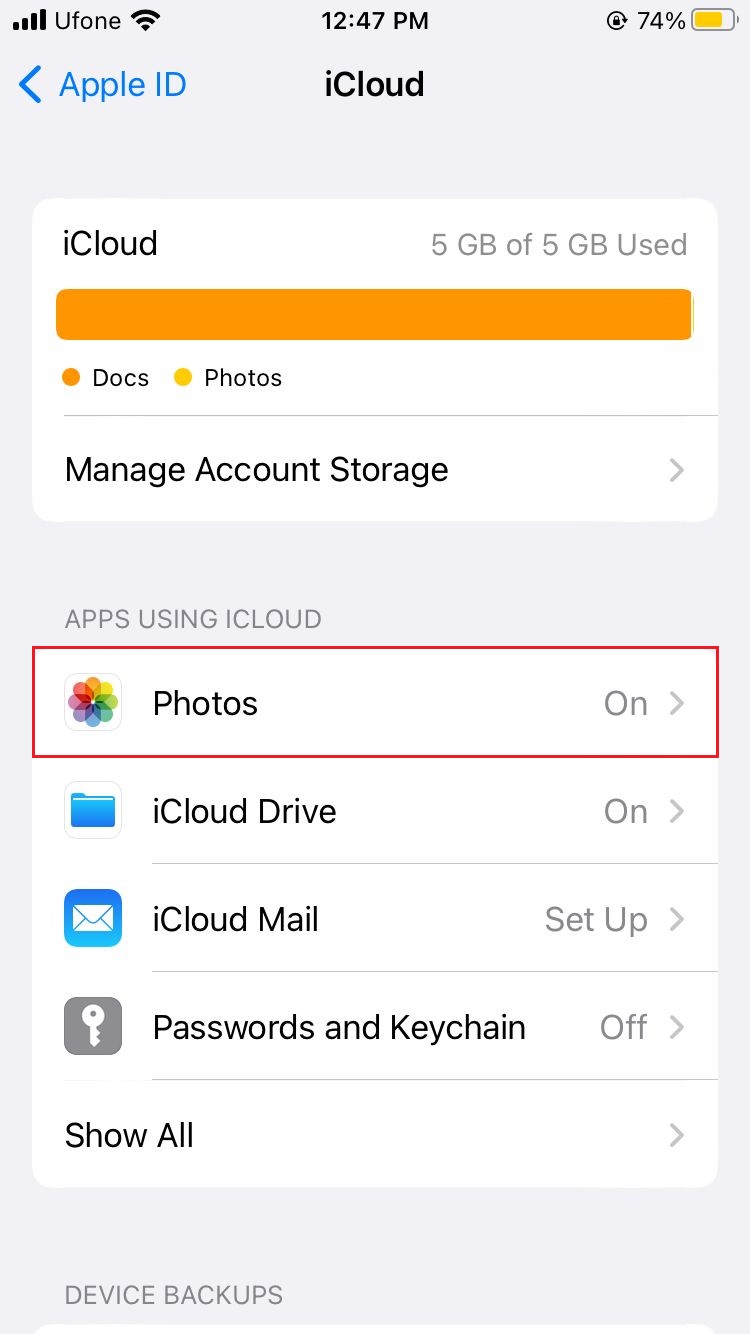The width and height of the screenshot is (750, 1334).
Task: Expand the Show All chevron
Action: (676, 1135)
